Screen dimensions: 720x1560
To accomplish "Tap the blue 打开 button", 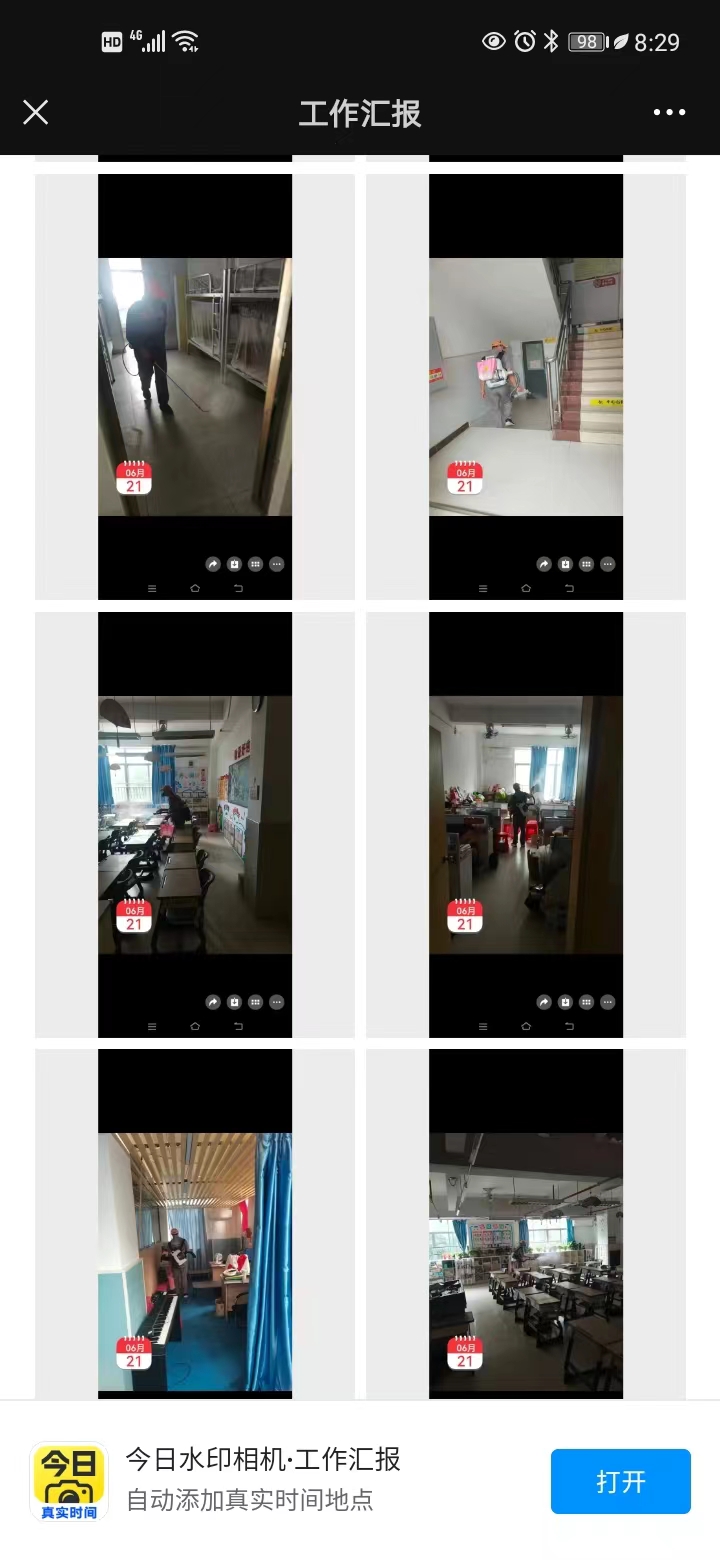I will [620, 1481].
